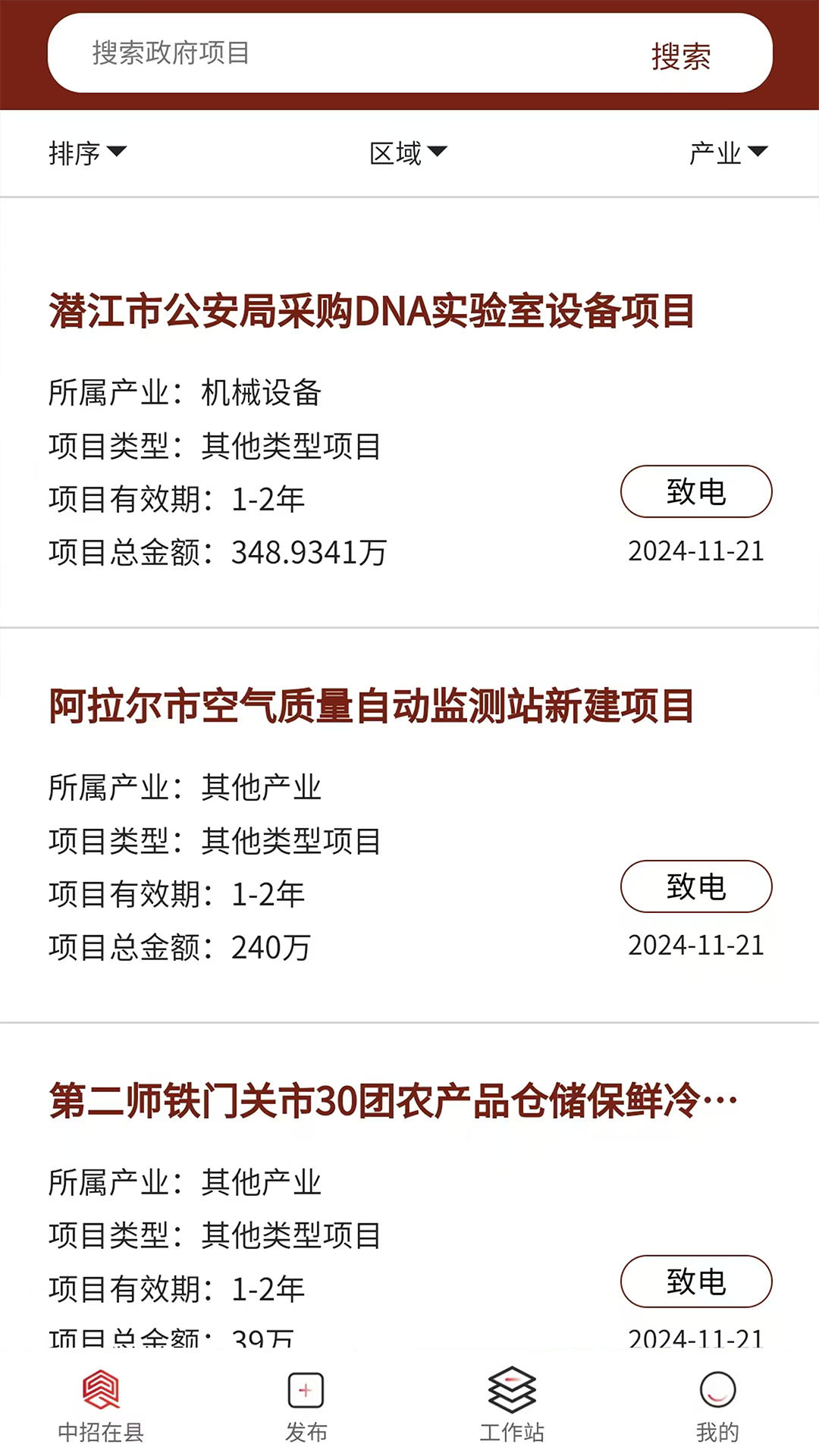Viewport: 819px width, 1456px height.
Task: Open the 阿拉尔市空气质量 project title
Action: coord(372,704)
